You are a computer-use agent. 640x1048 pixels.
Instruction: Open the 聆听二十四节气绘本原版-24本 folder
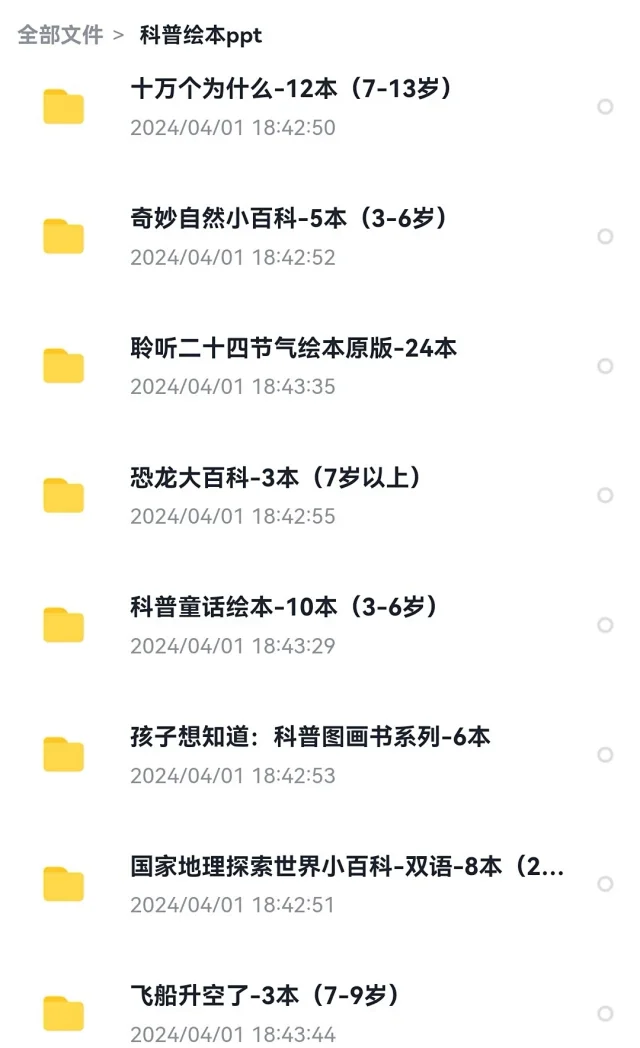[x=320, y=366]
